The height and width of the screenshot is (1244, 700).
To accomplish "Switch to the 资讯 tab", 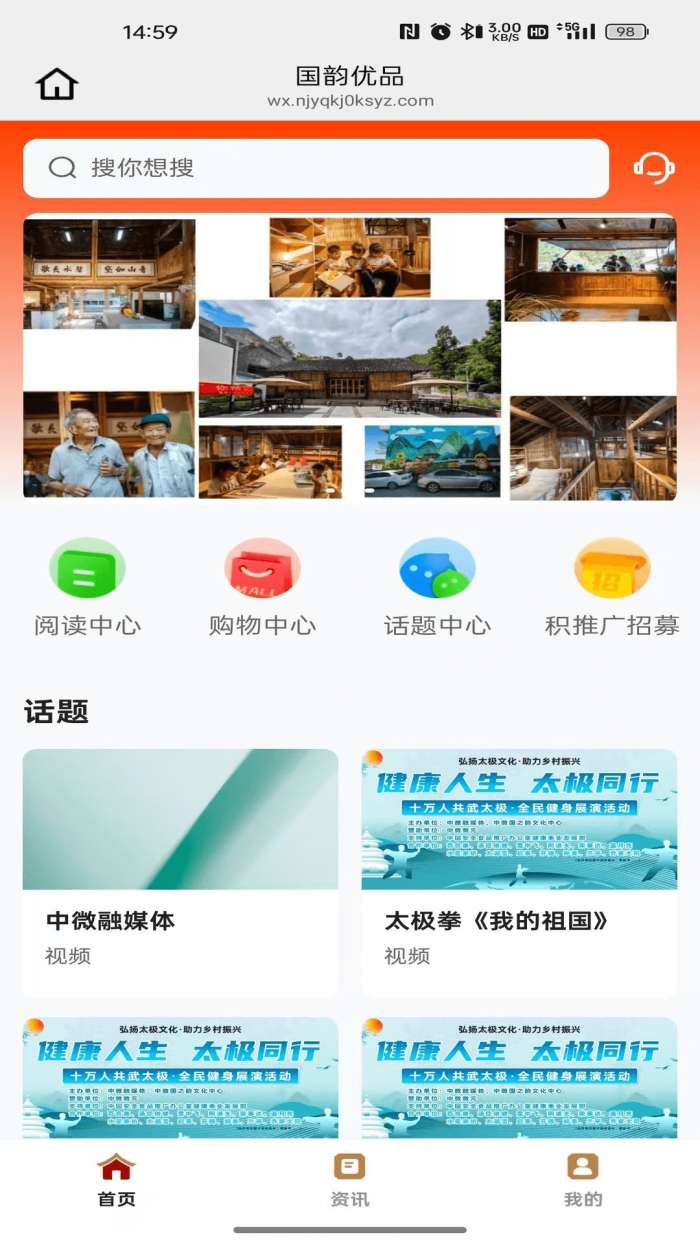I will [x=350, y=1180].
